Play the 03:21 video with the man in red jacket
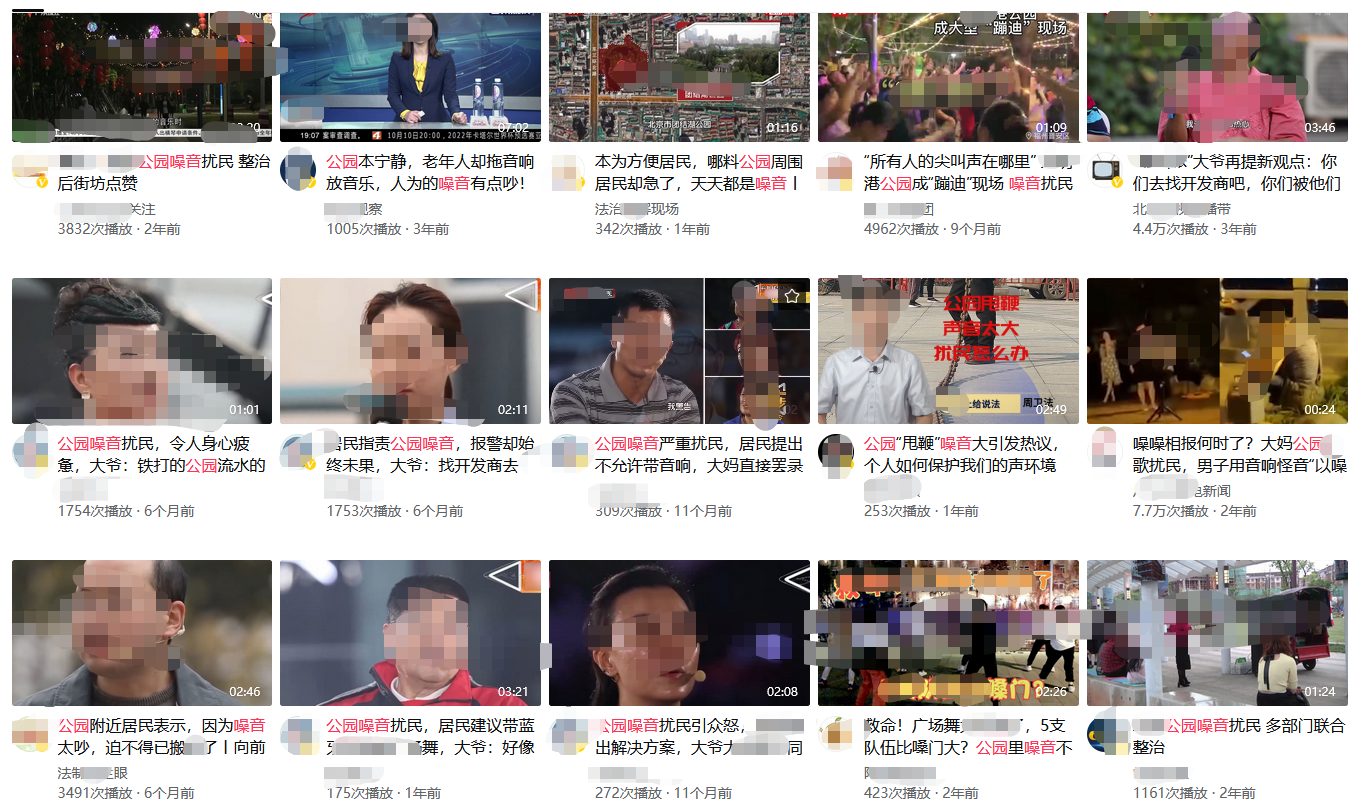 click(410, 632)
